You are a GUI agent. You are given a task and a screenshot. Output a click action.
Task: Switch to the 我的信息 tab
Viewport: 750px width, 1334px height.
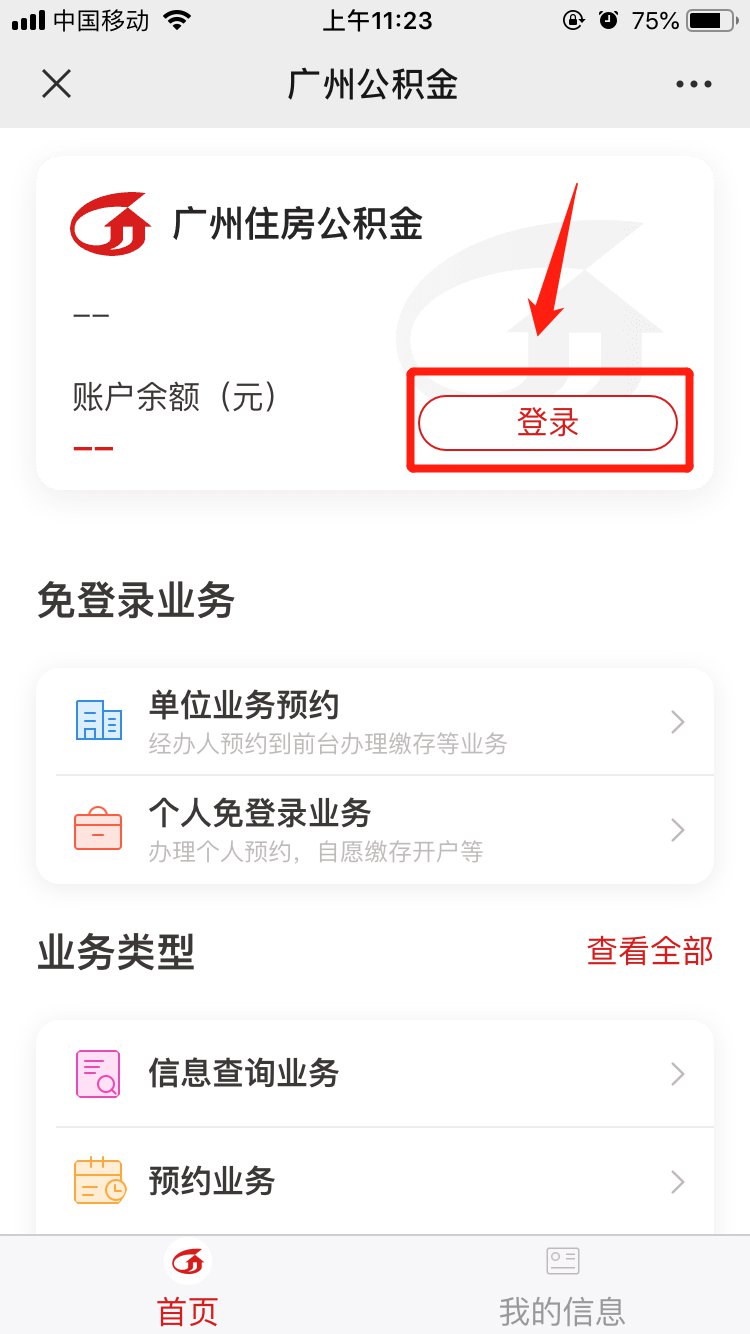pos(562,1285)
